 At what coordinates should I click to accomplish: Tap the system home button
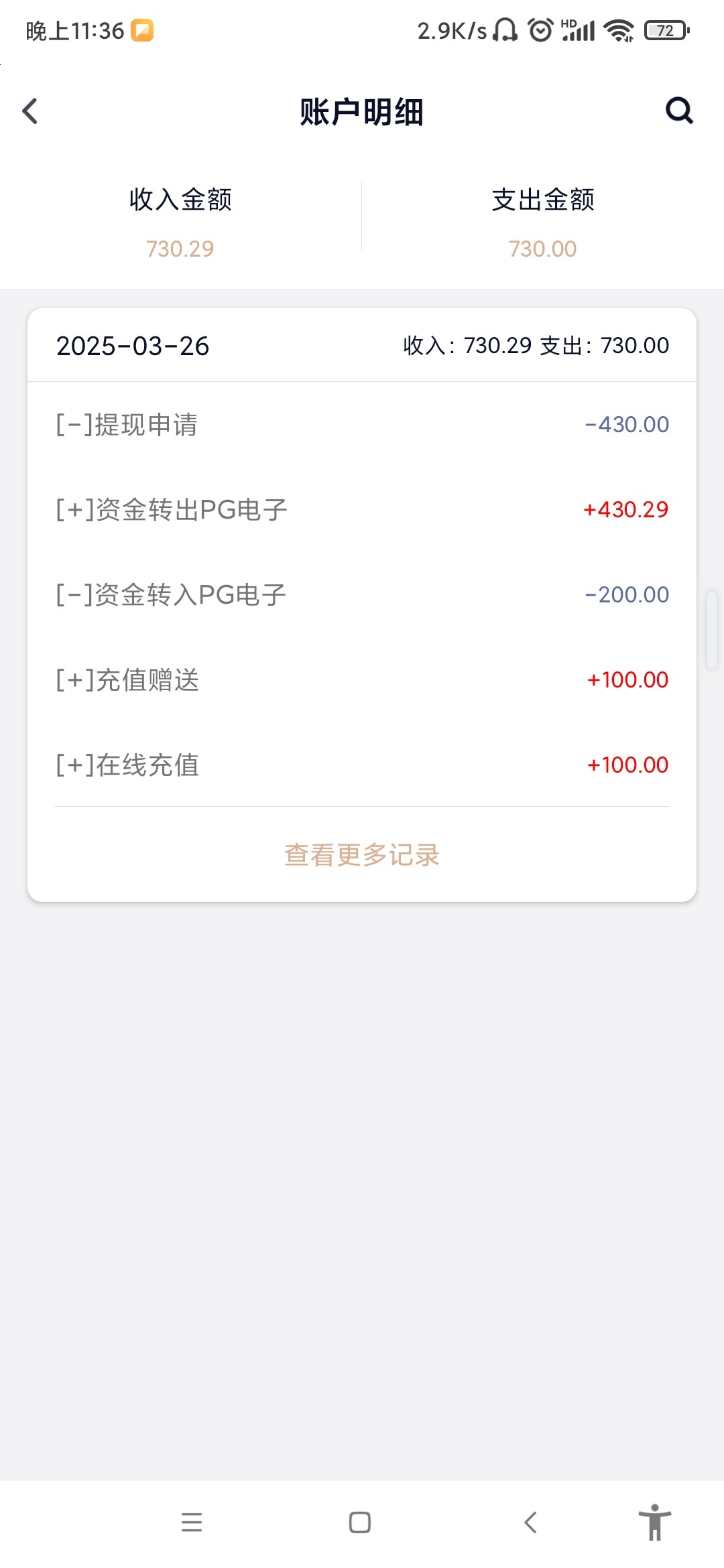[x=360, y=1522]
